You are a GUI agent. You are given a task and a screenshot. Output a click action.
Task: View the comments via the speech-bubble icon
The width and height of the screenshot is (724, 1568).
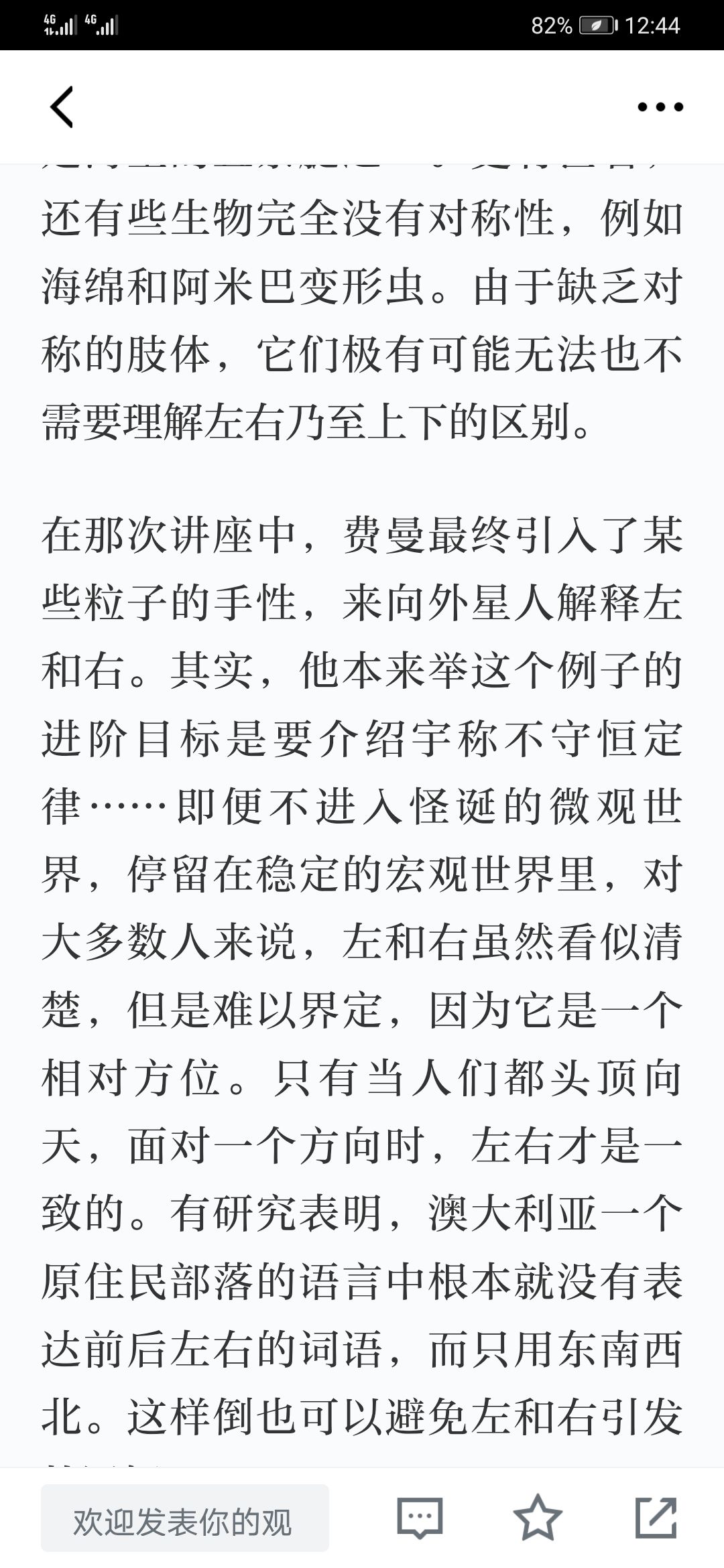point(420,1518)
